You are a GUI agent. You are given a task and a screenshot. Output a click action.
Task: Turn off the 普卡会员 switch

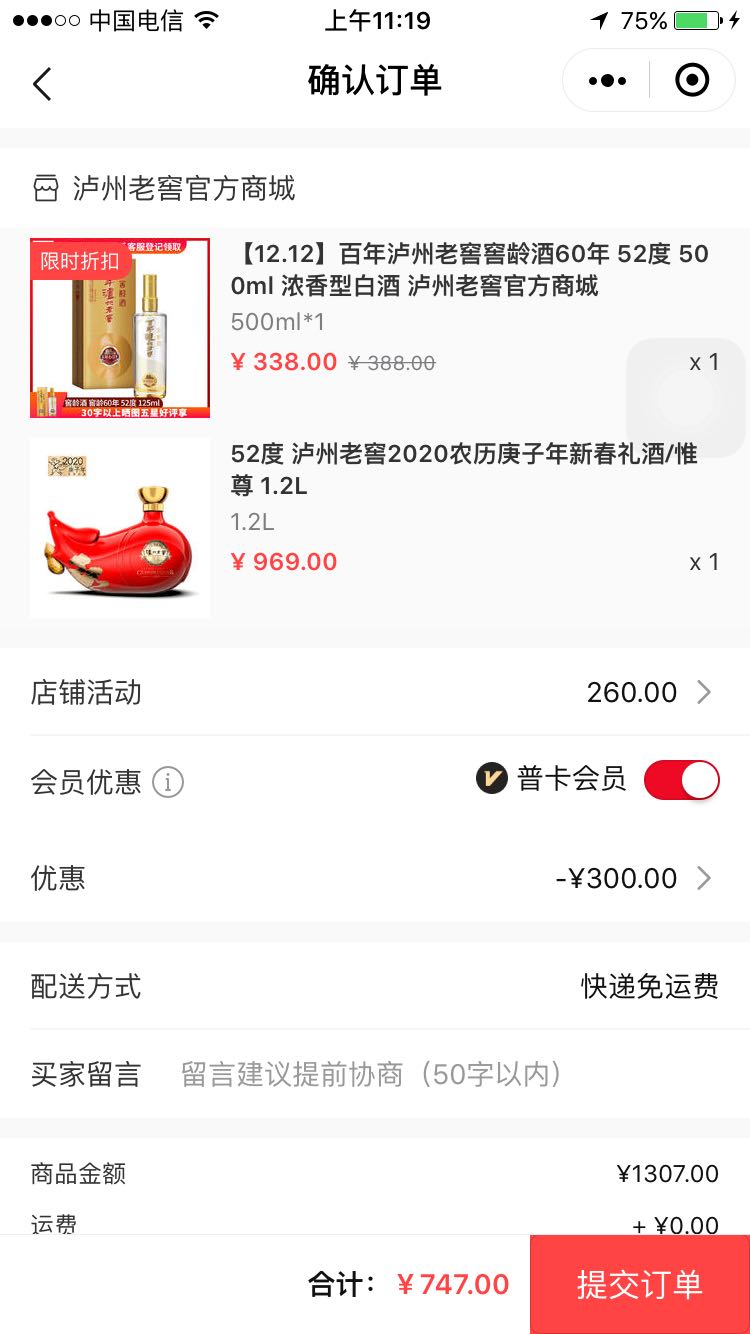tap(681, 780)
